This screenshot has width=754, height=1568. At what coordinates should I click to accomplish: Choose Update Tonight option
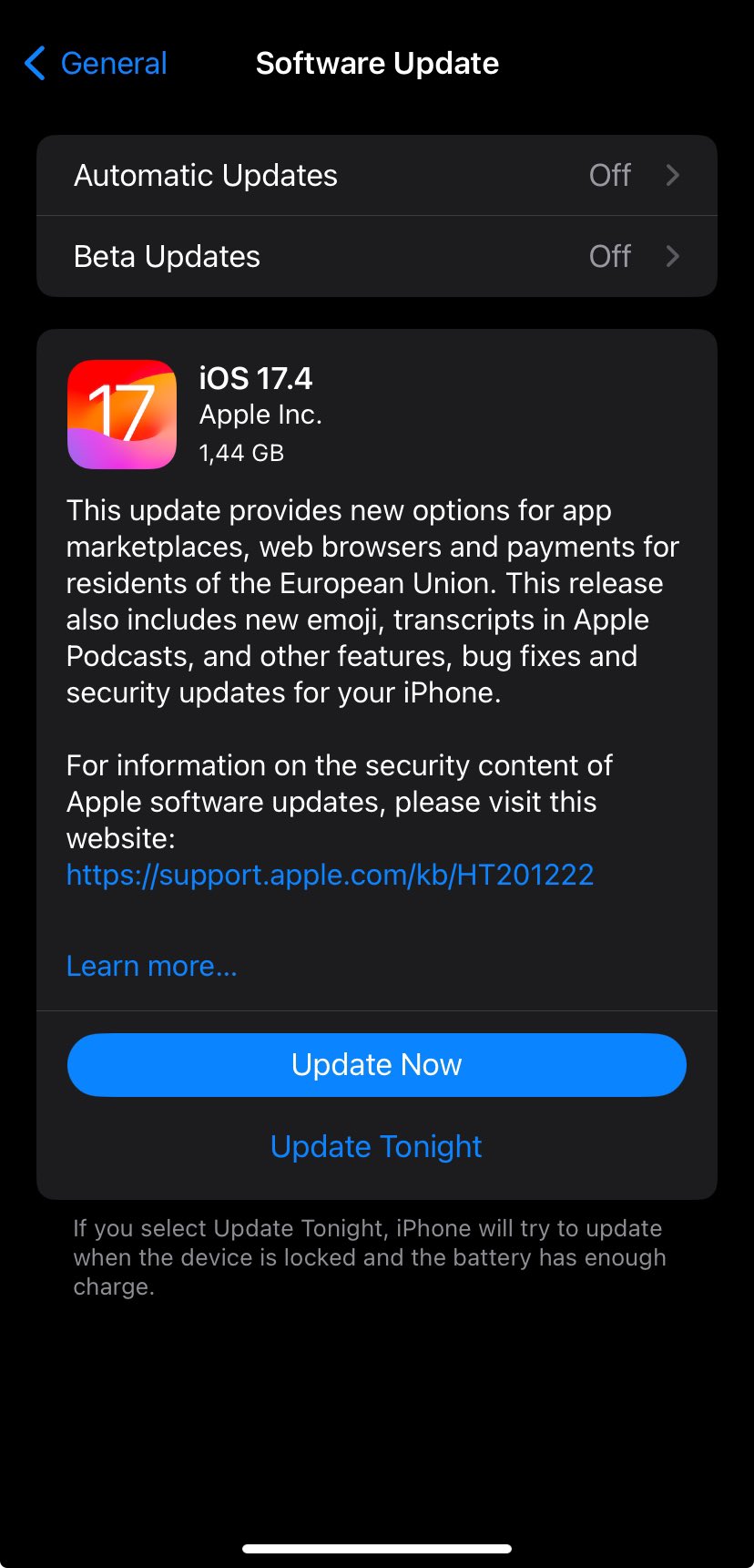click(376, 1146)
